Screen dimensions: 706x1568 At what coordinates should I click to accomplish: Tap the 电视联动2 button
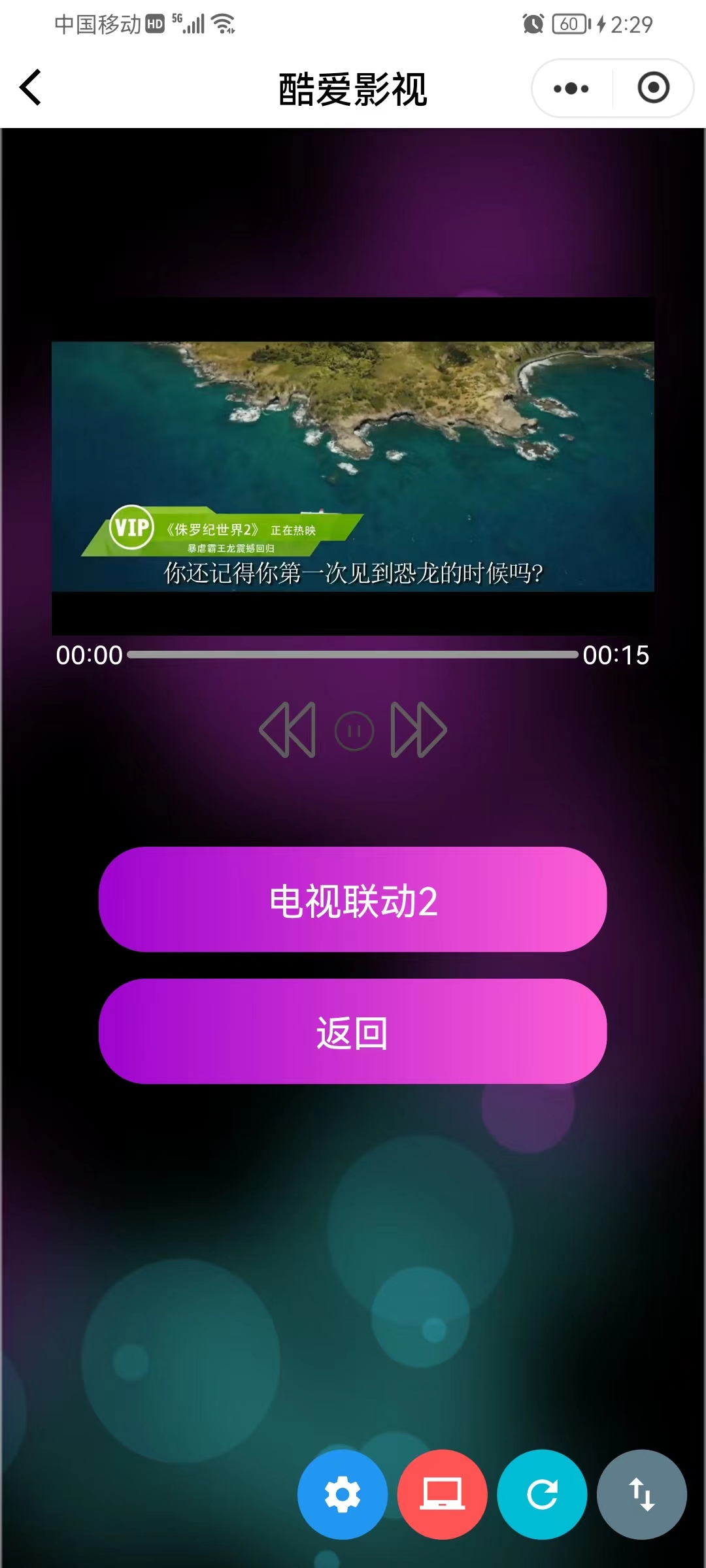tap(353, 900)
